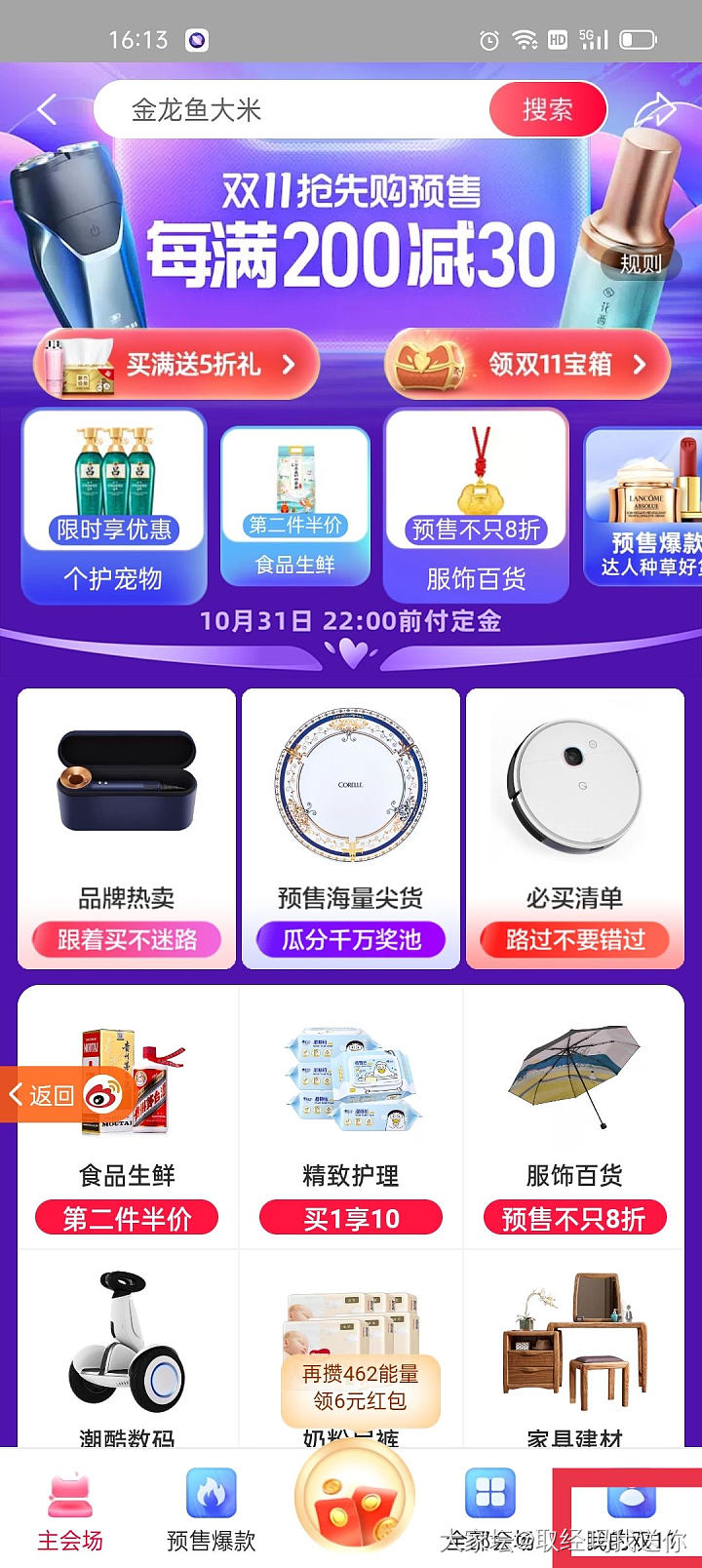Open 食品生鲜 第二件半价 top card
This screenshot has width=702, height=1568.
[x=295, y=507]
